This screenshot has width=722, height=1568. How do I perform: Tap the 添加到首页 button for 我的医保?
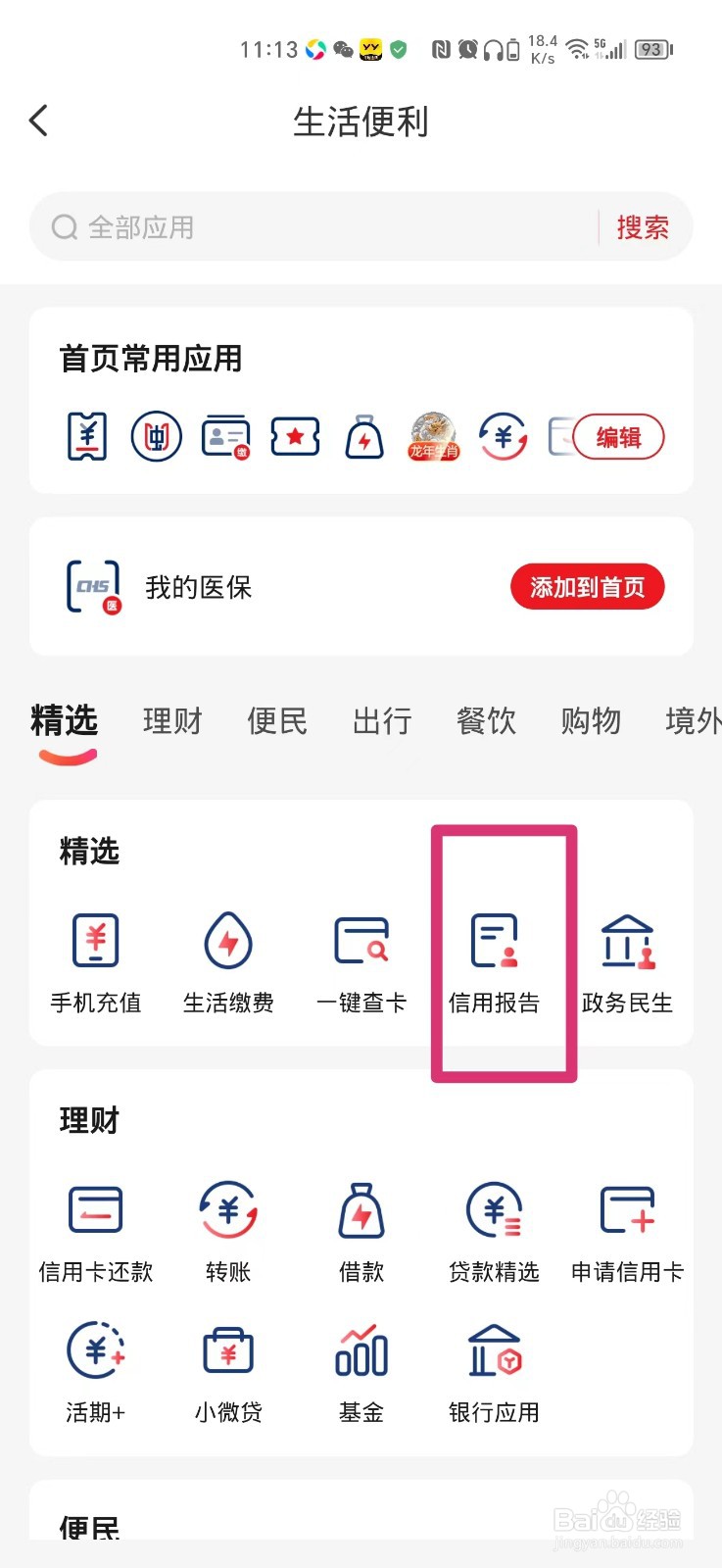586,586
